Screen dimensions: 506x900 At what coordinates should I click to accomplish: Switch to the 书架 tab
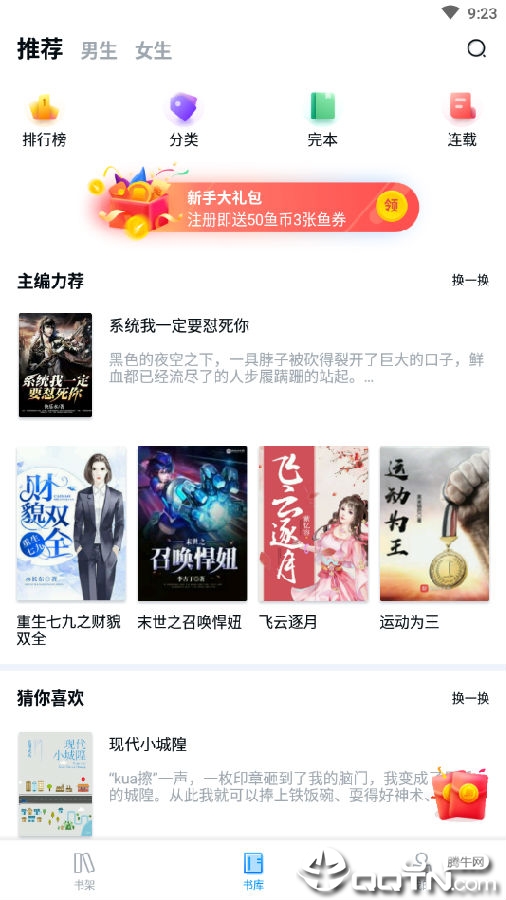[84, 871]
